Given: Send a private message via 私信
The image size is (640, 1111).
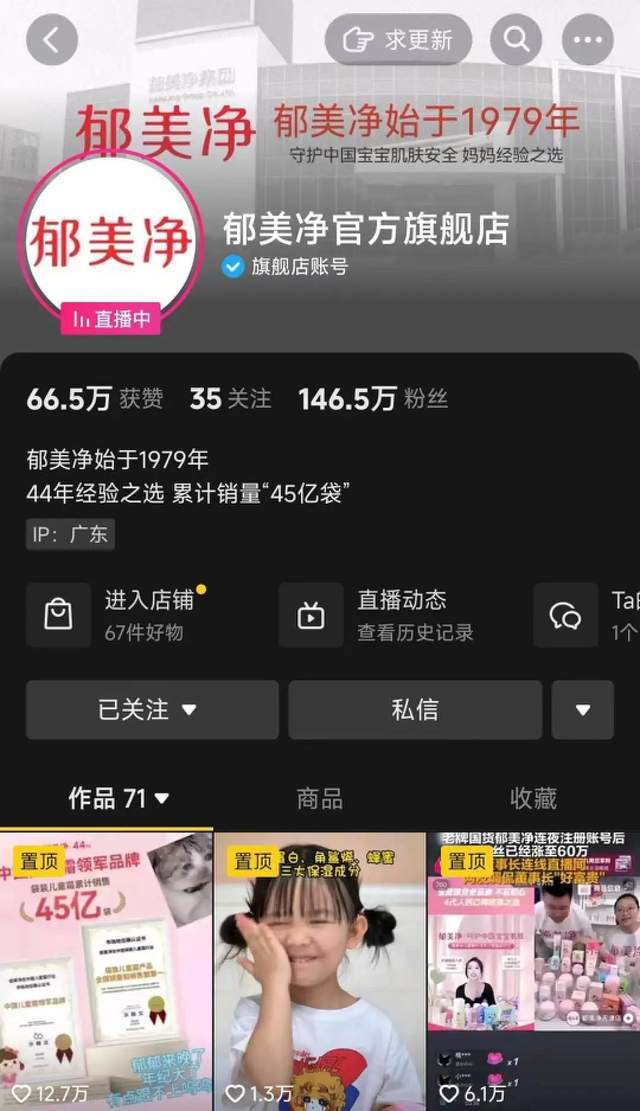Looking at the screenshot, I should [x=415, y=709].
